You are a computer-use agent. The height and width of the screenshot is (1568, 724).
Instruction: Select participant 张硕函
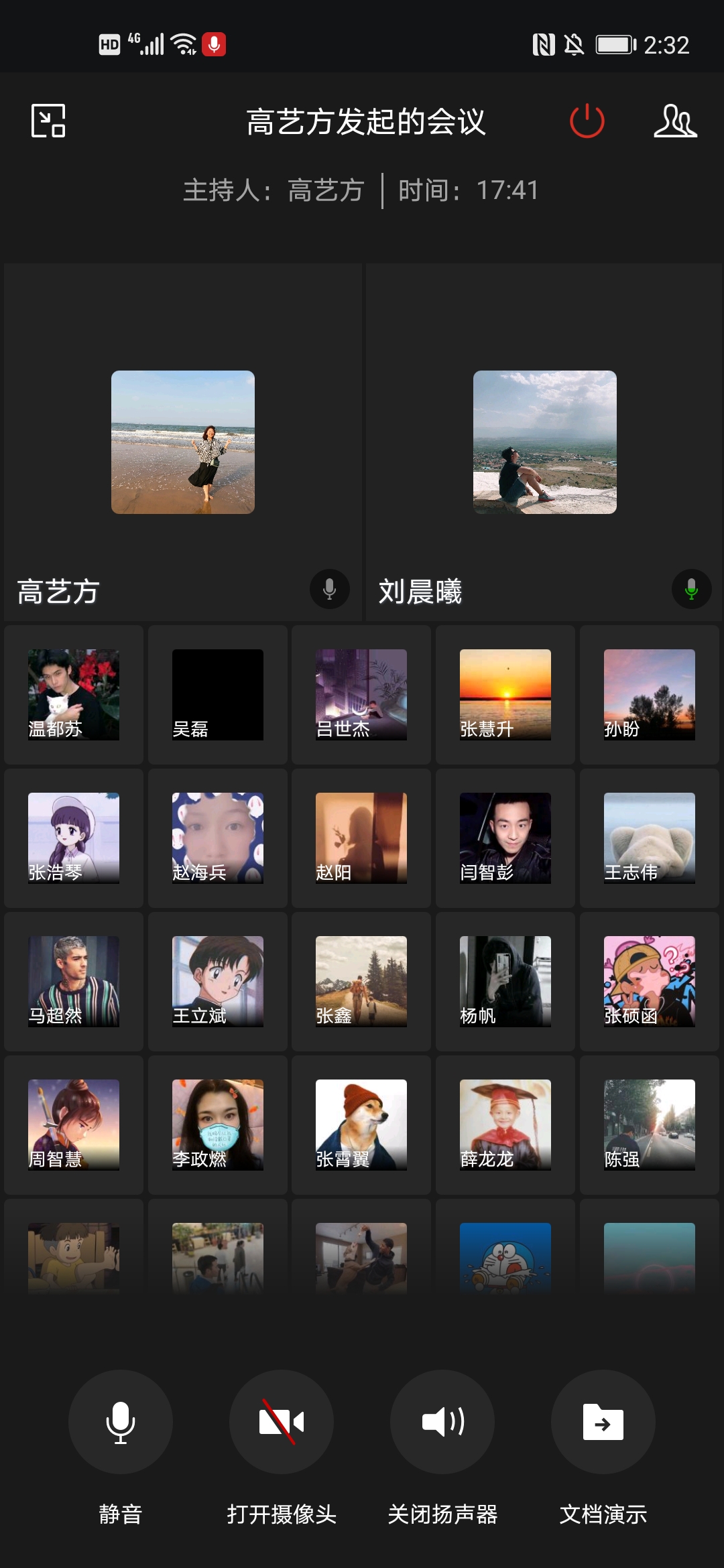click(650, 982)
